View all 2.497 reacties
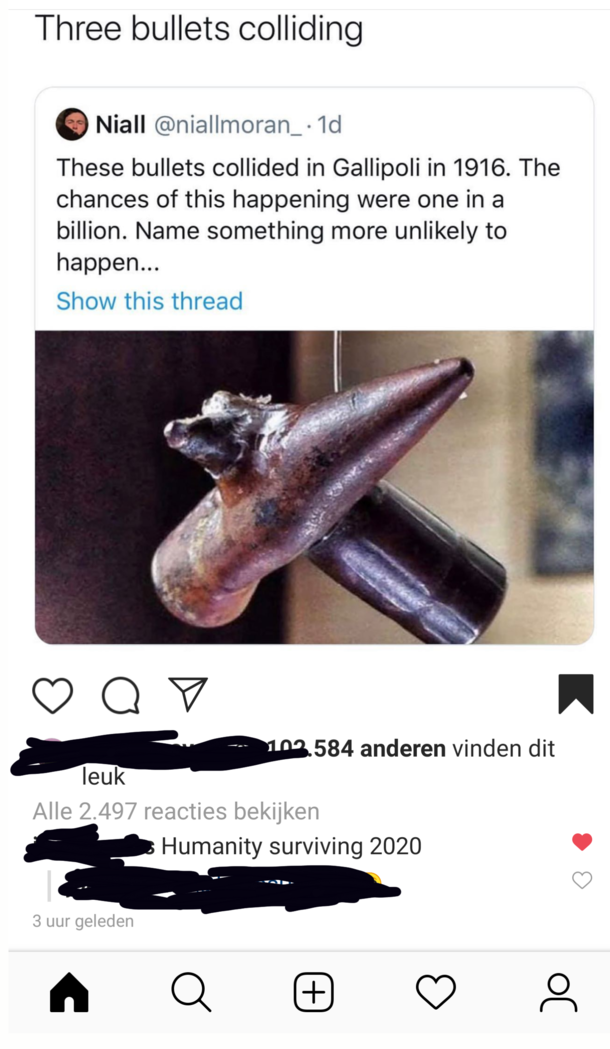This screenshot has width=610, height=1049. 176,811
